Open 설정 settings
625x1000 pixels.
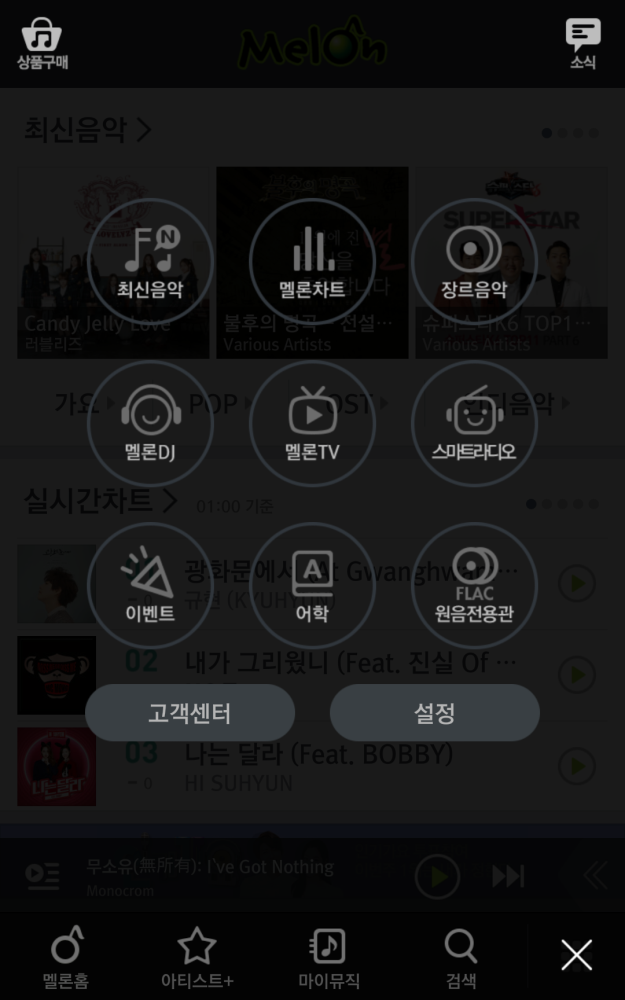click(435, 713)
